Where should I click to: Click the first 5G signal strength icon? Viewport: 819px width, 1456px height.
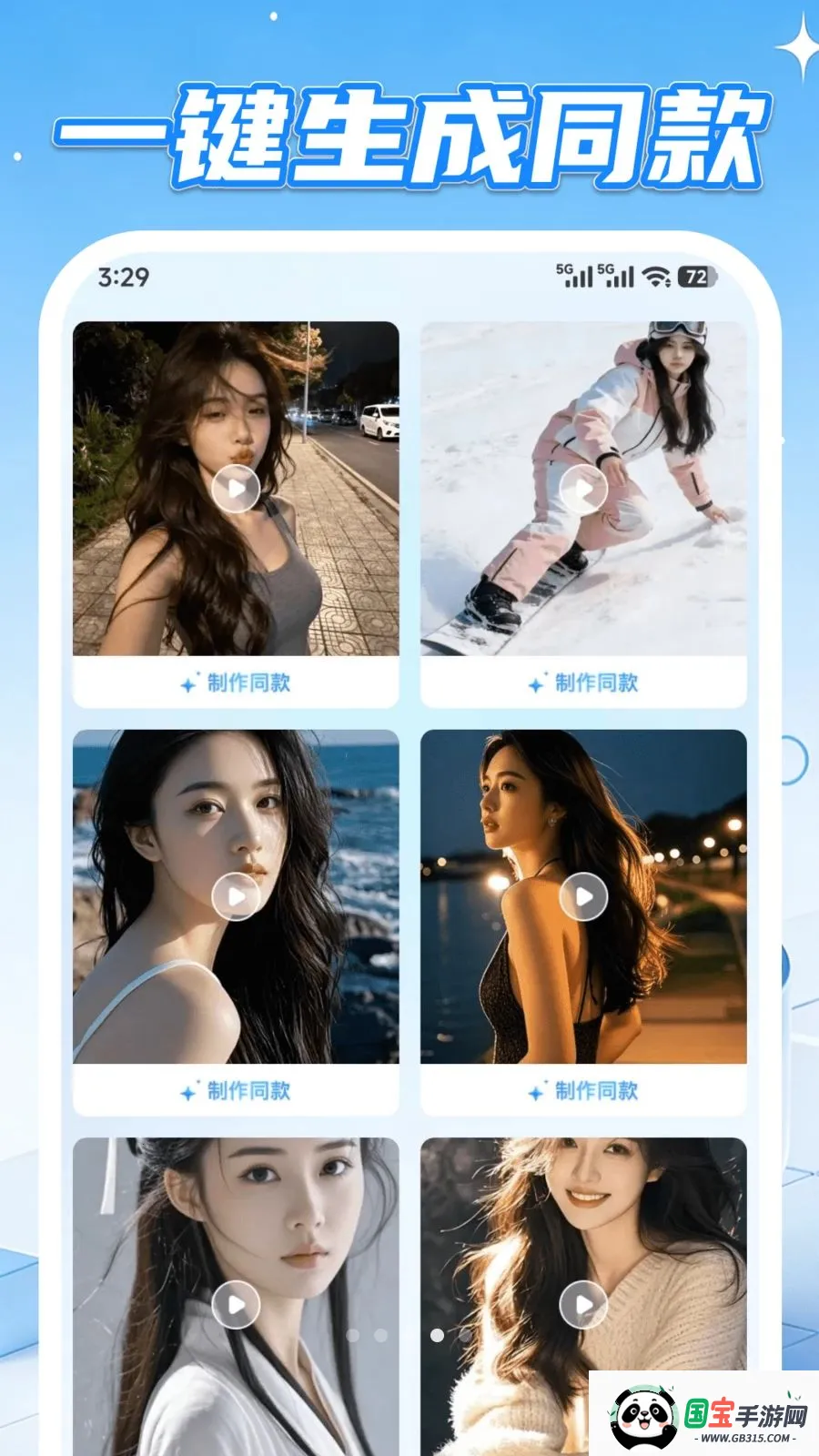pos(572,276)
